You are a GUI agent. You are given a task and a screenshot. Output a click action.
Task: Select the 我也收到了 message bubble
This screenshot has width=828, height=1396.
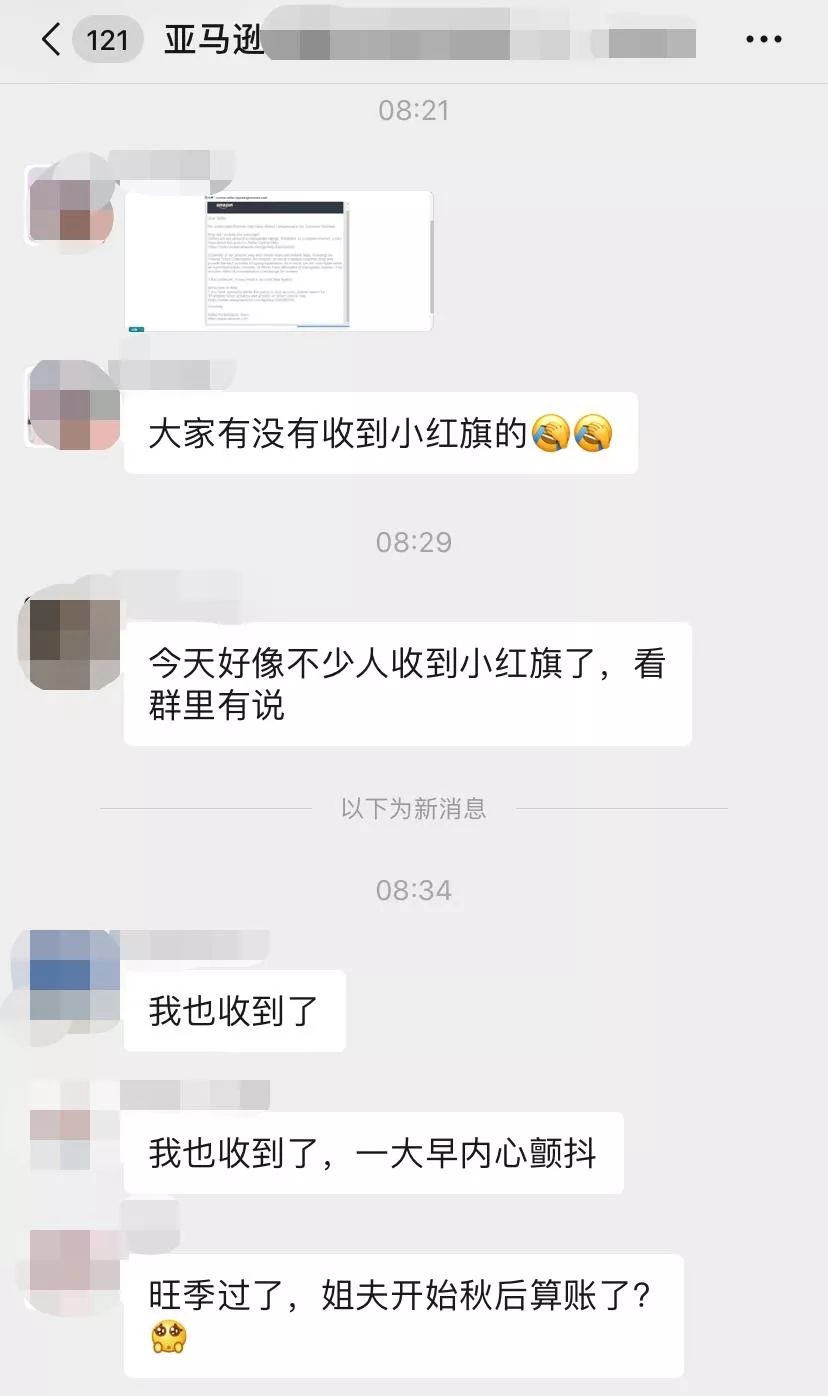tap(234, 1011)
